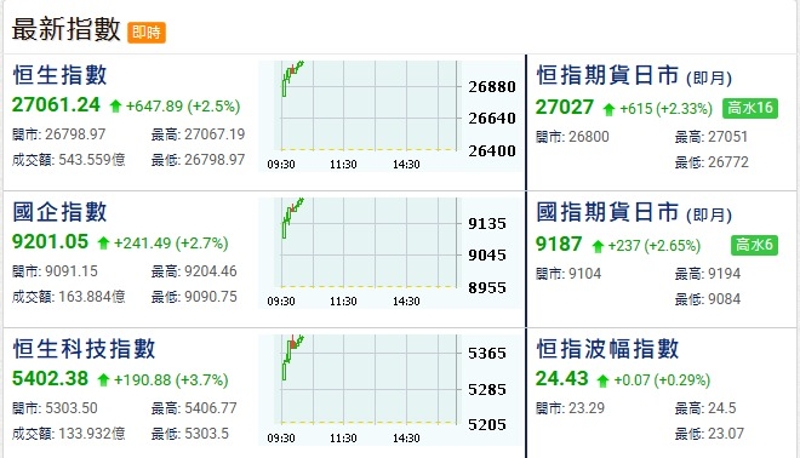Open the 國企指數 index details
Screen dimensions: 800x458
59,212
